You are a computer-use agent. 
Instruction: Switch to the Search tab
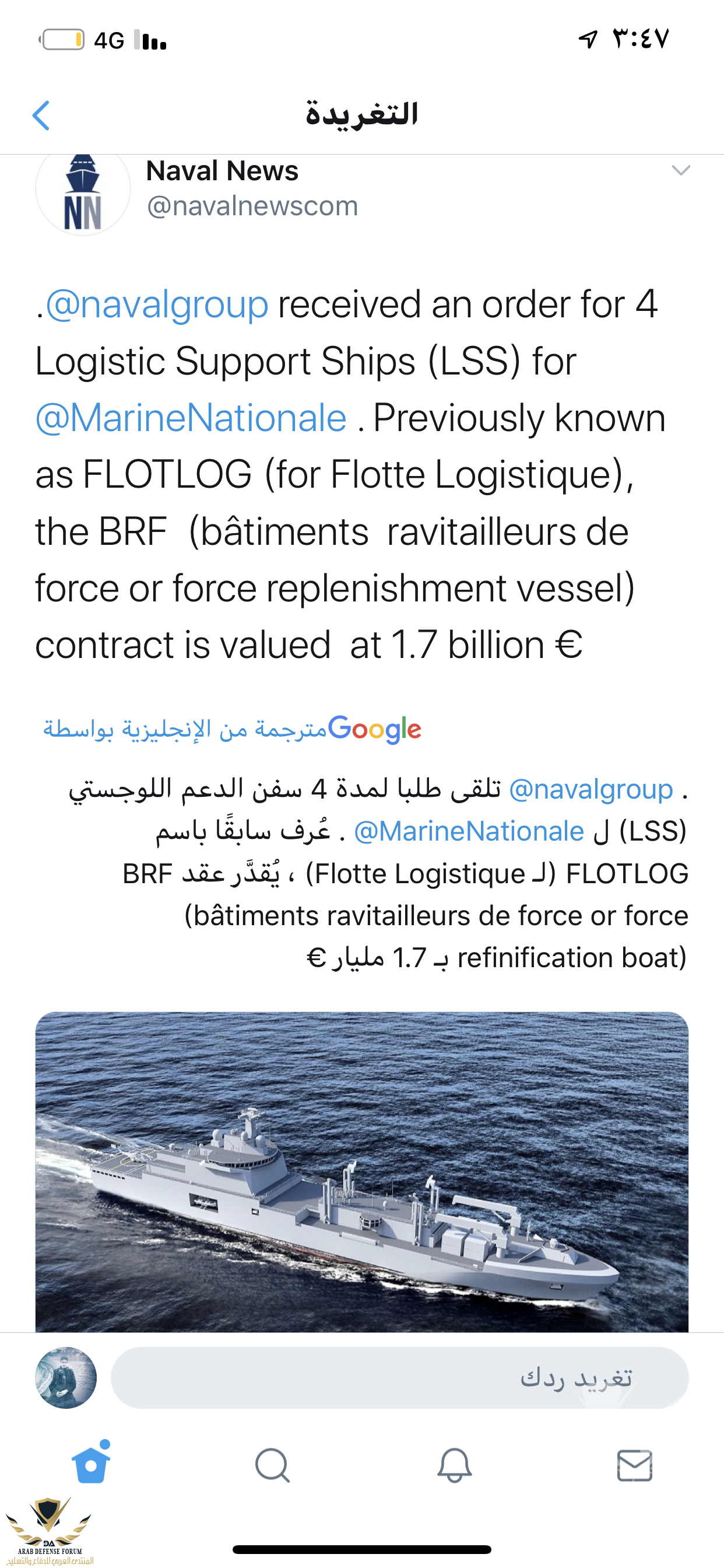(x=272, y=1465)
